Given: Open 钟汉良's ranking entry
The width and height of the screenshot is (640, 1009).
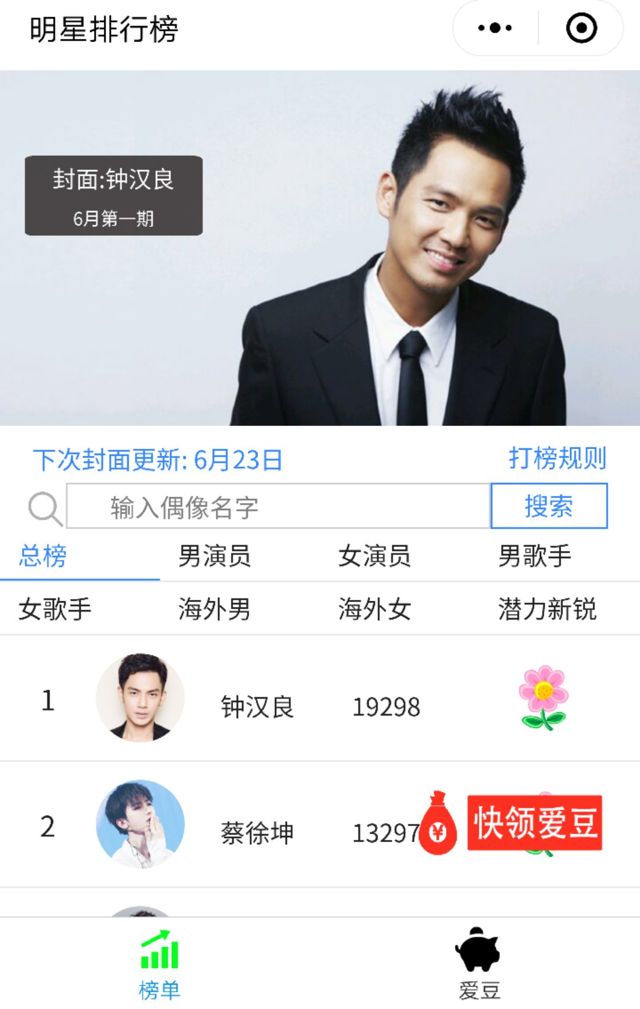Looking at the screenshot, I should pos(257,707).
